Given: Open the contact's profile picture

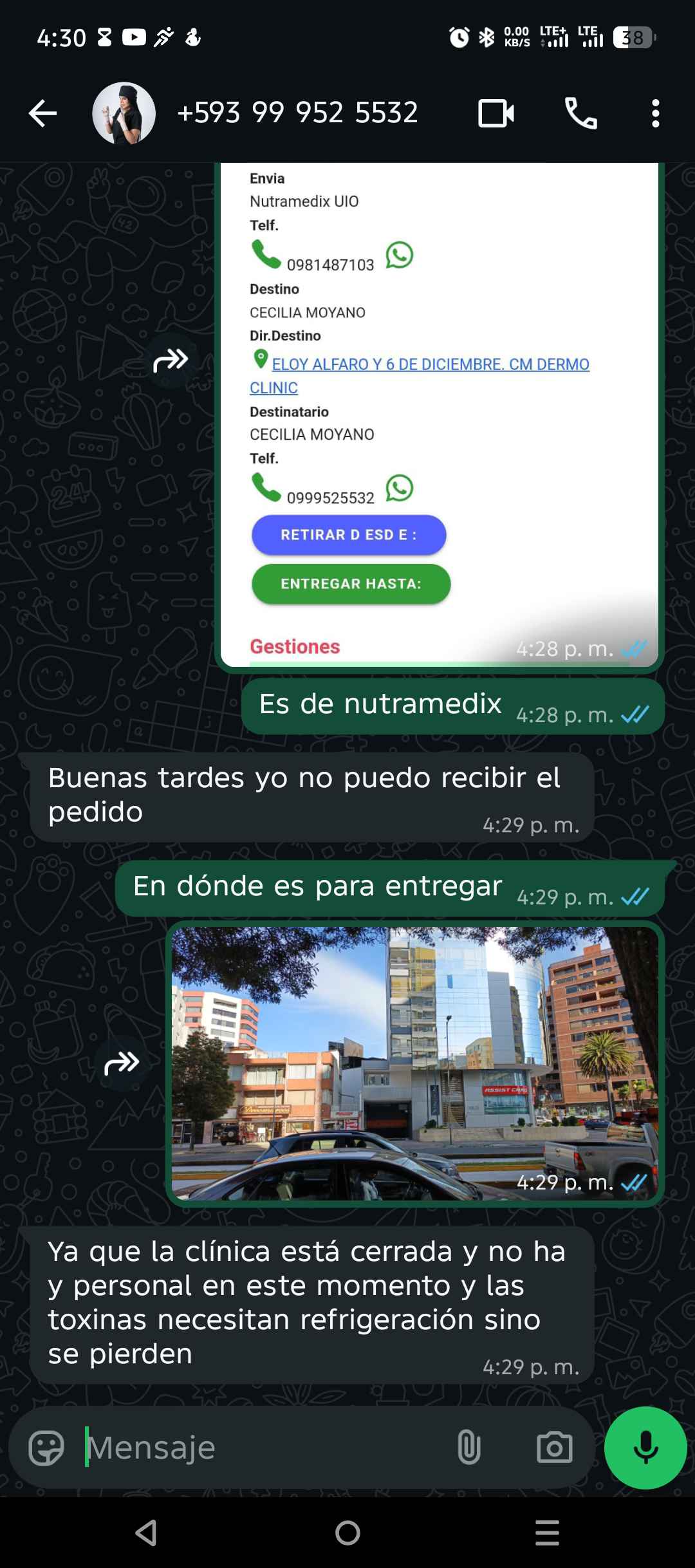Looking at the screenshot, I should click(x=124, y=114).
